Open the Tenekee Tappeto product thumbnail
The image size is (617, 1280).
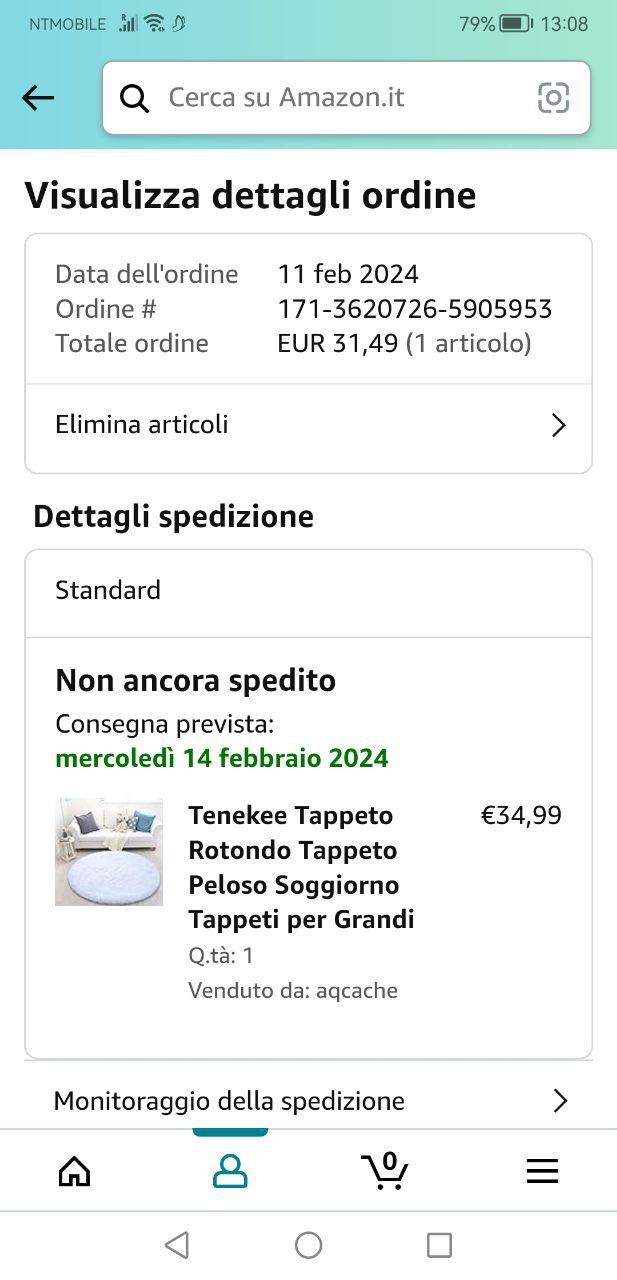pyautogui.click(x=109, y=852)
